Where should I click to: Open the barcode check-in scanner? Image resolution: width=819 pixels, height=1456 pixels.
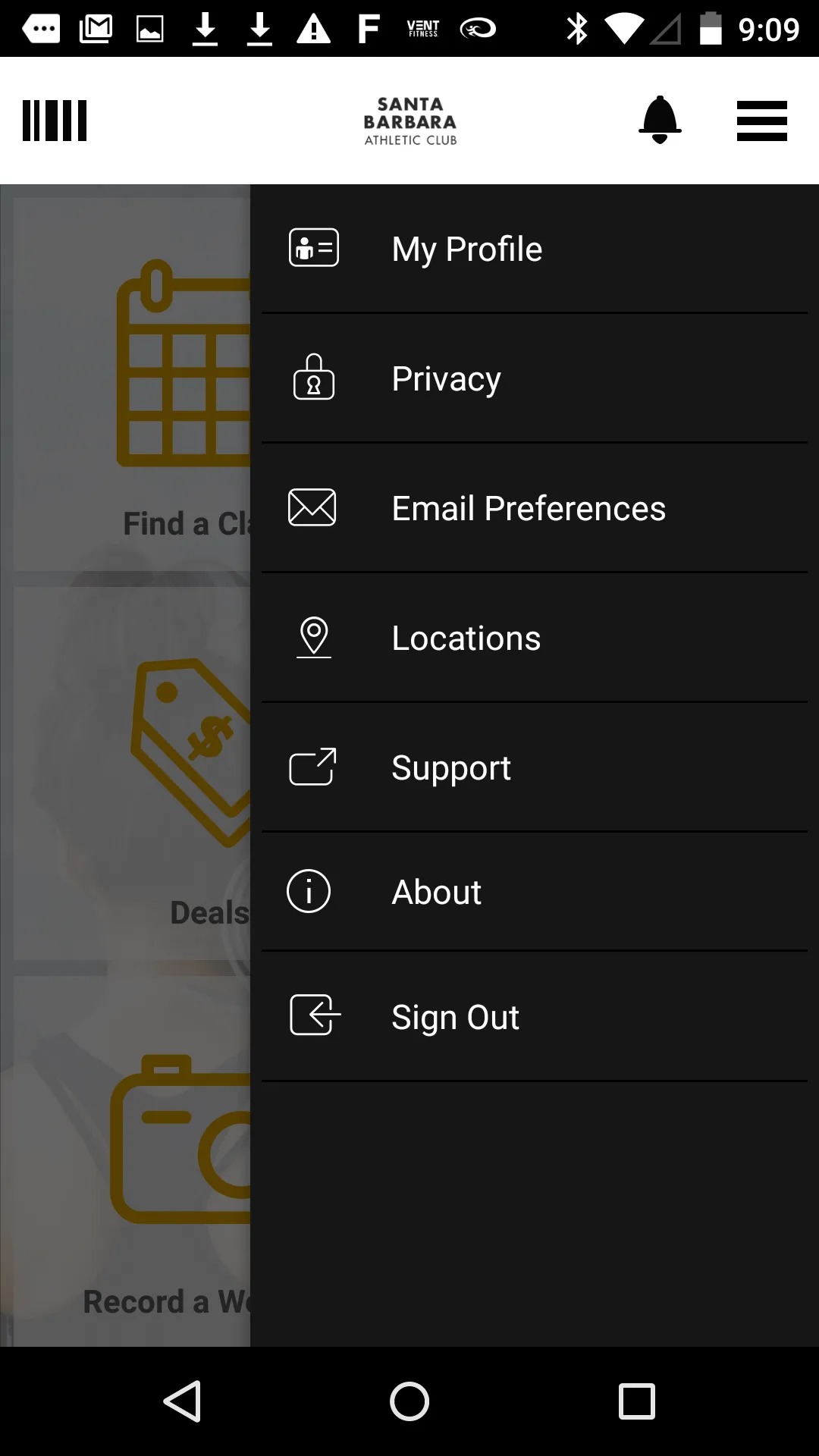54,120
